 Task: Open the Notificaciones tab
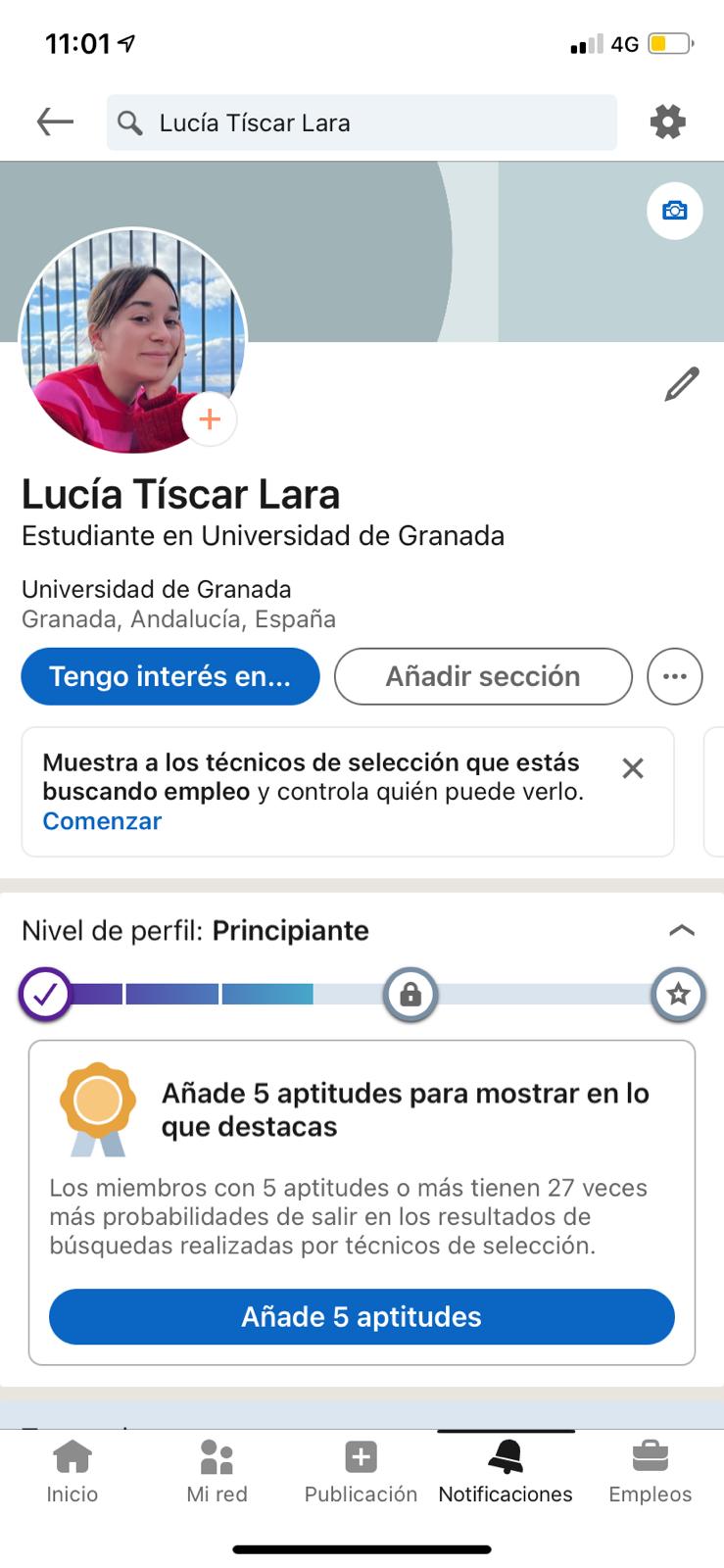click(x=506, y=1472)
